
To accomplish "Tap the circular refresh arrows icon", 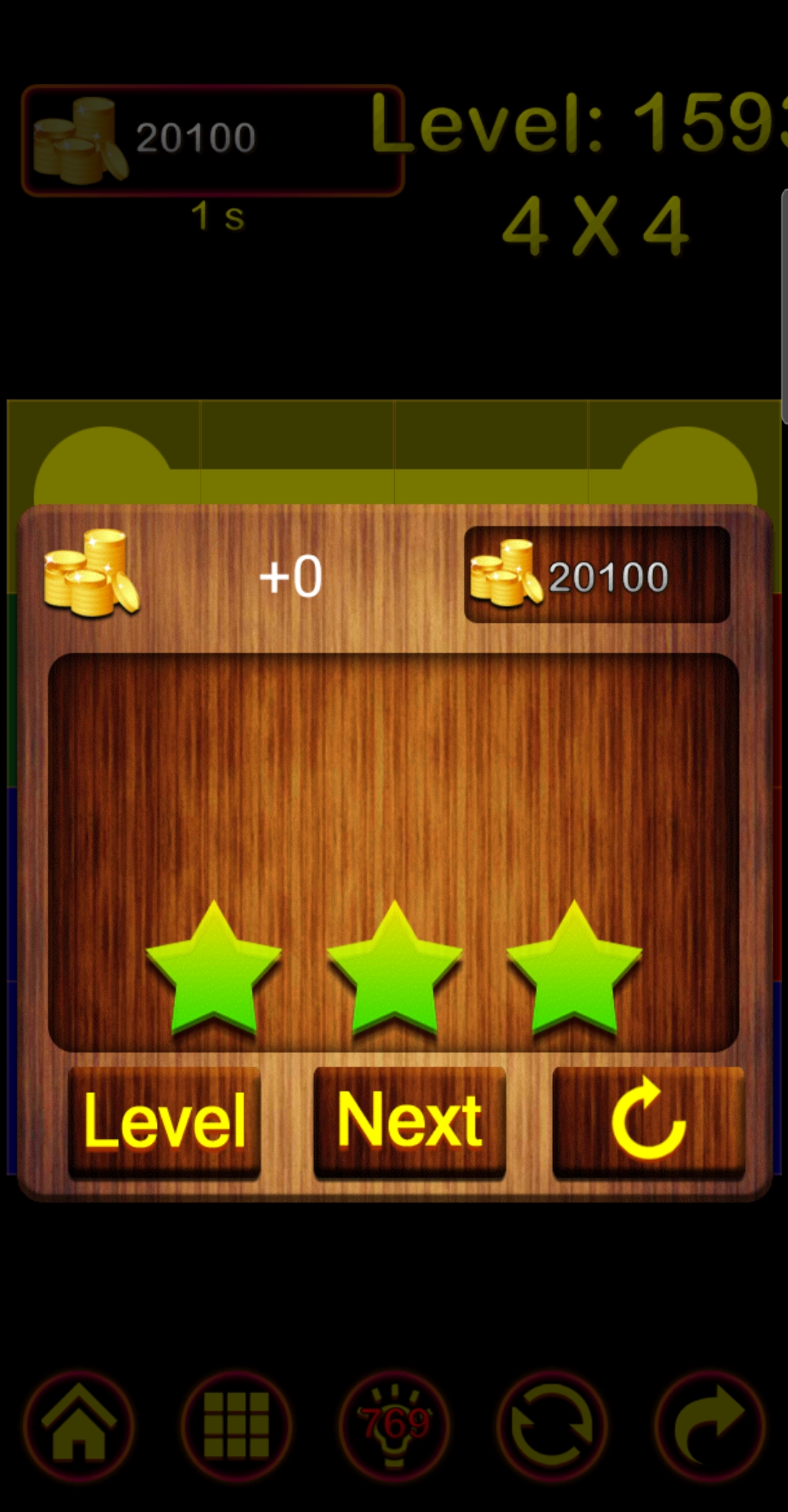I will [552, 1424].
